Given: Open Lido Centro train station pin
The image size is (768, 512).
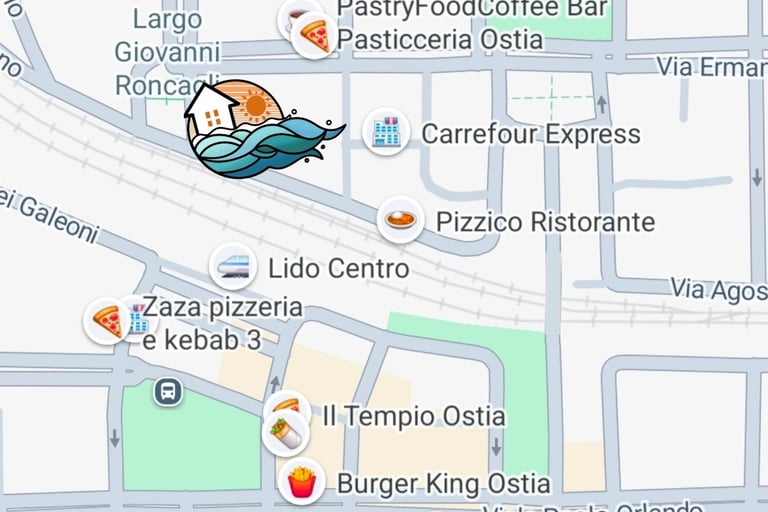Looking at the screenshot, I should click(x=232, y=267).
